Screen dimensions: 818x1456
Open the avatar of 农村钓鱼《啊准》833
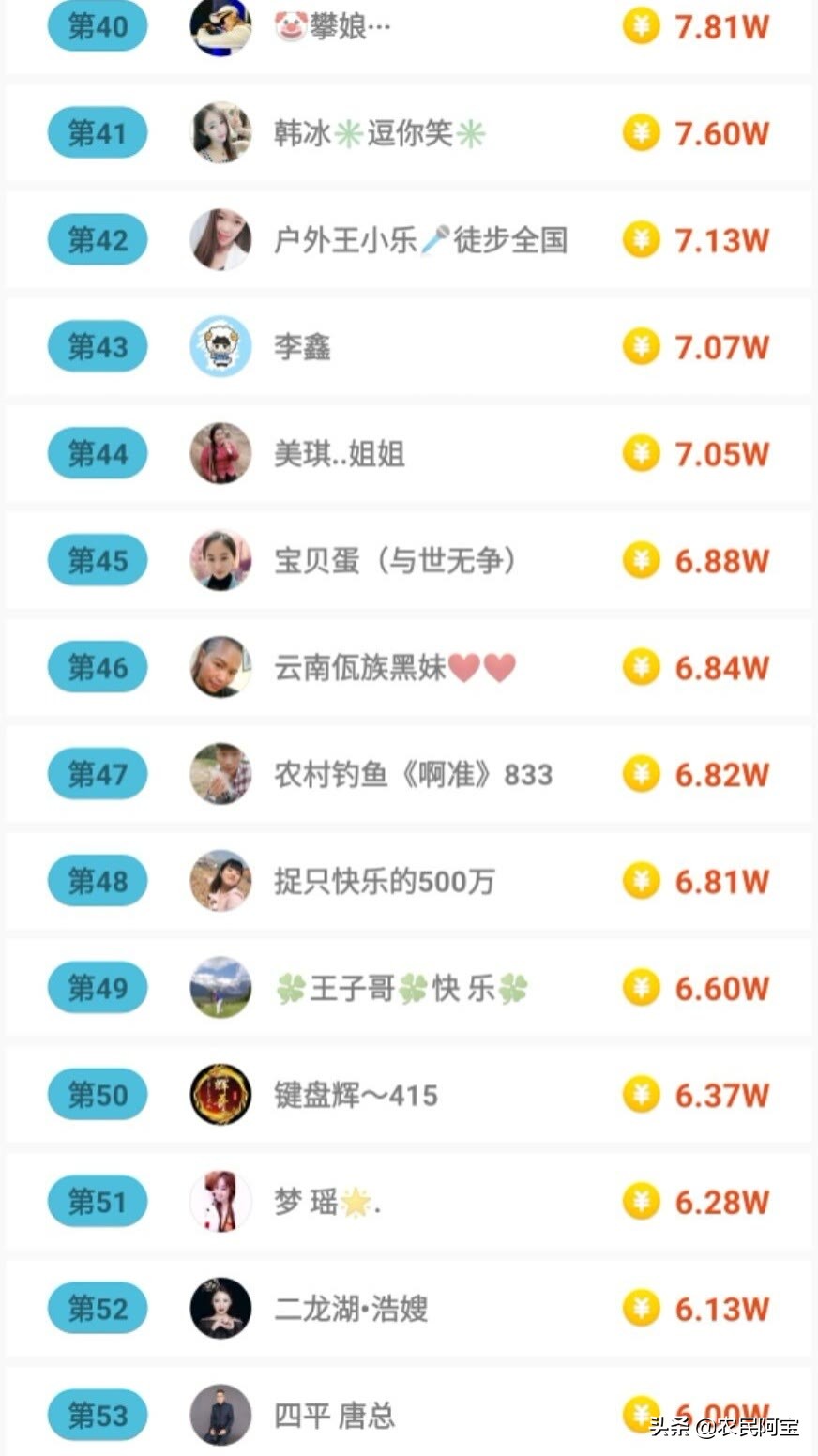pyautogui.click(x=220, y=774)
